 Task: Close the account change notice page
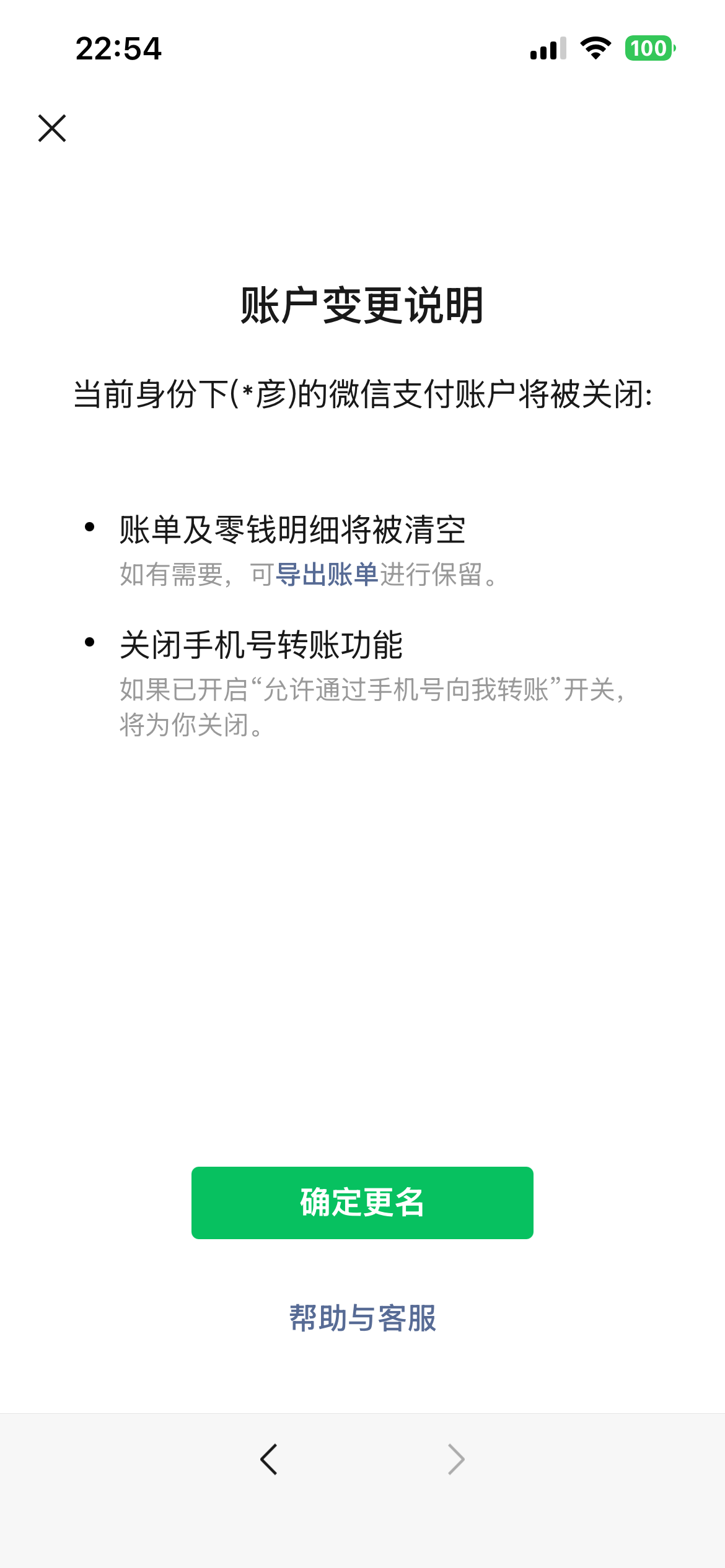(52, 128)
